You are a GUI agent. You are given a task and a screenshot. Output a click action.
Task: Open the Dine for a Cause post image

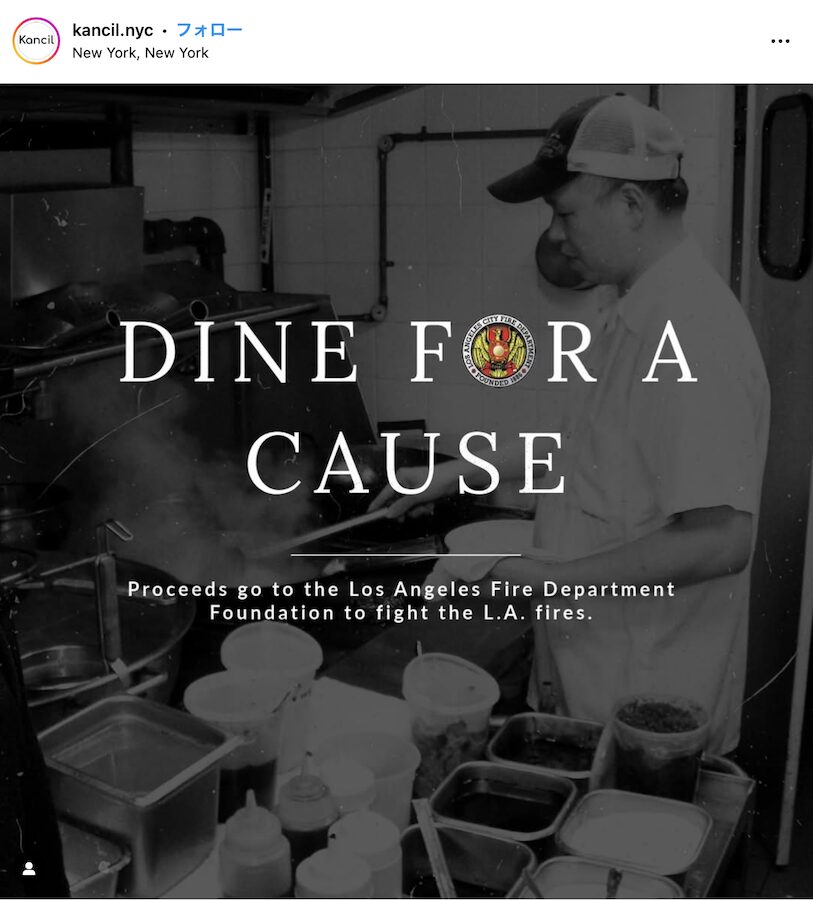[406, 490]
